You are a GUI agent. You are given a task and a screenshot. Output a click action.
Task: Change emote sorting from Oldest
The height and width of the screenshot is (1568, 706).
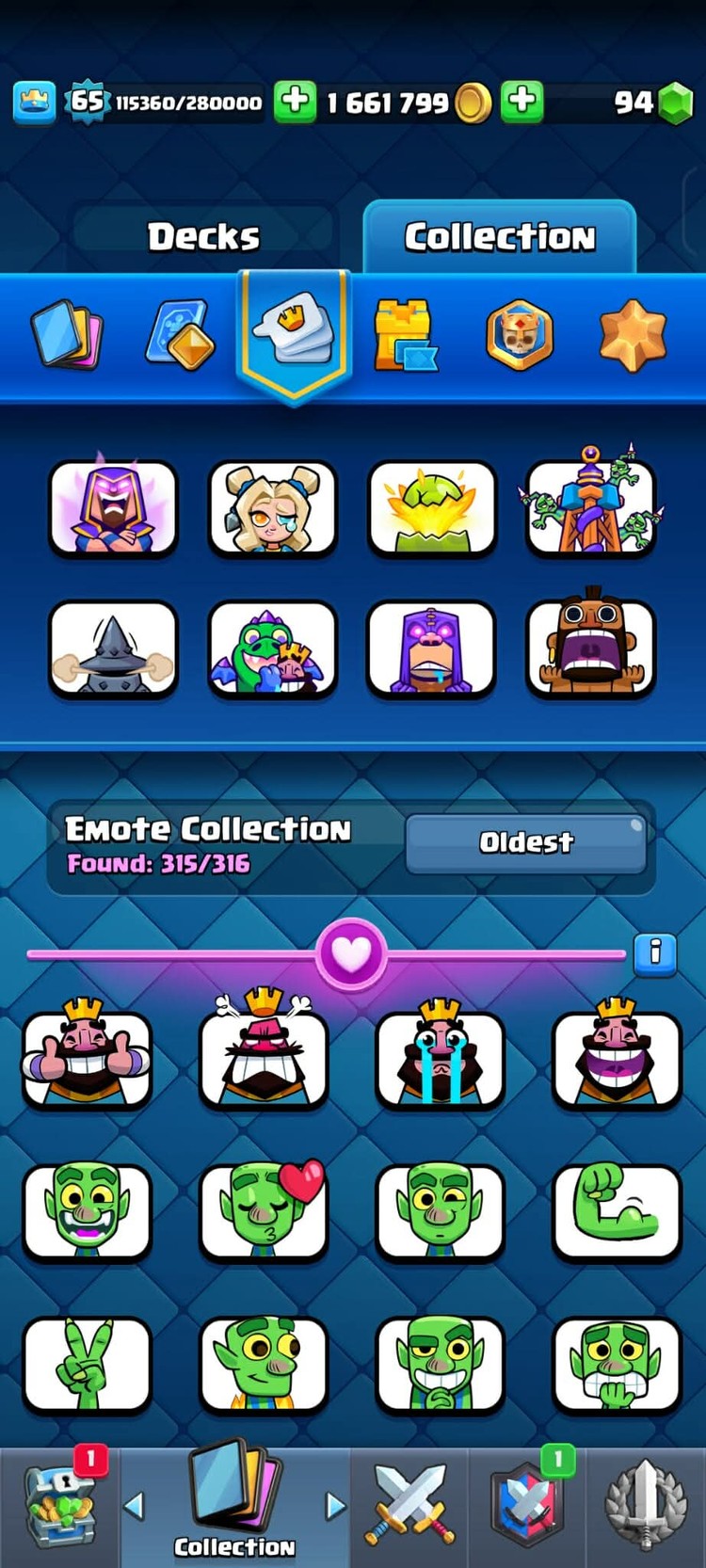525,842
